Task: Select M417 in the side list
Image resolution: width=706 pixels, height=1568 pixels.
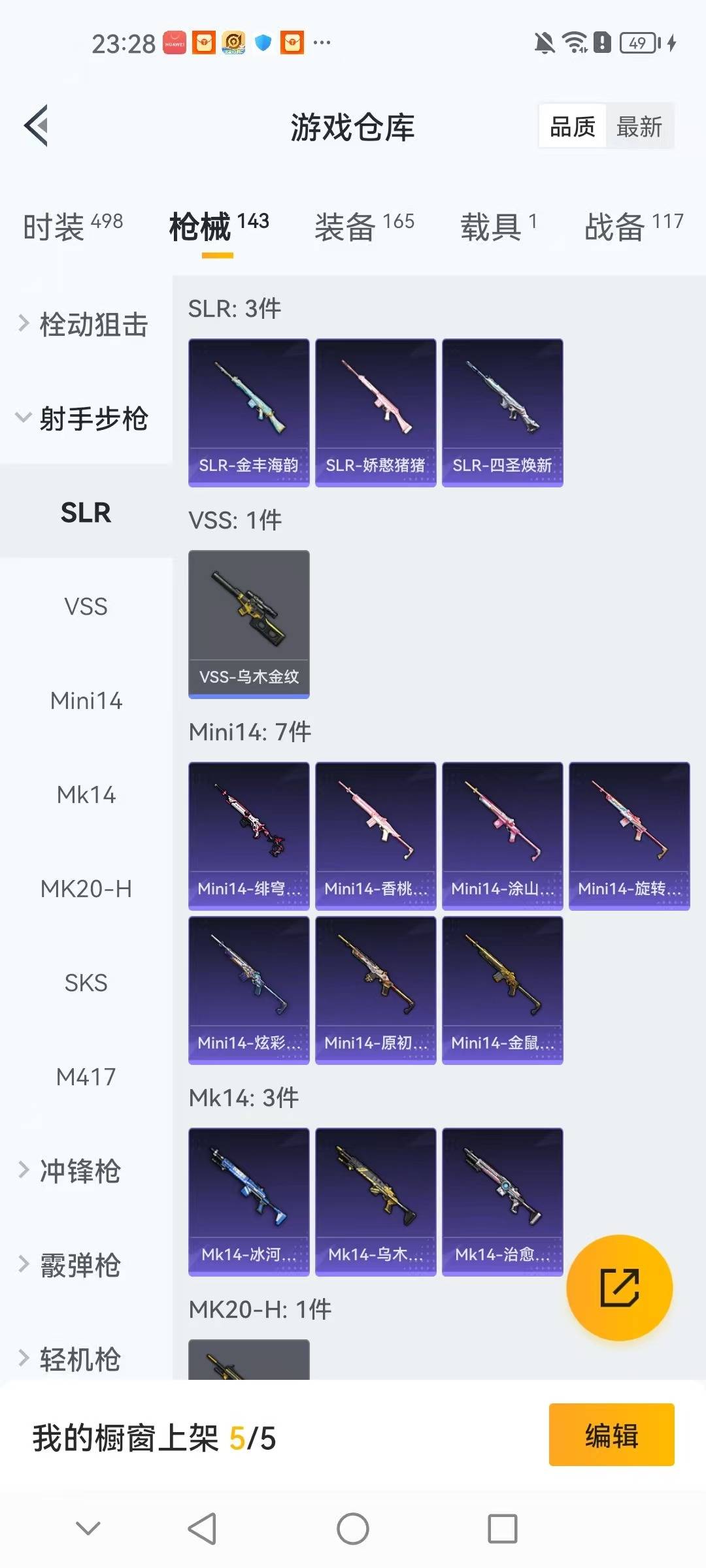Action: 86,1077
